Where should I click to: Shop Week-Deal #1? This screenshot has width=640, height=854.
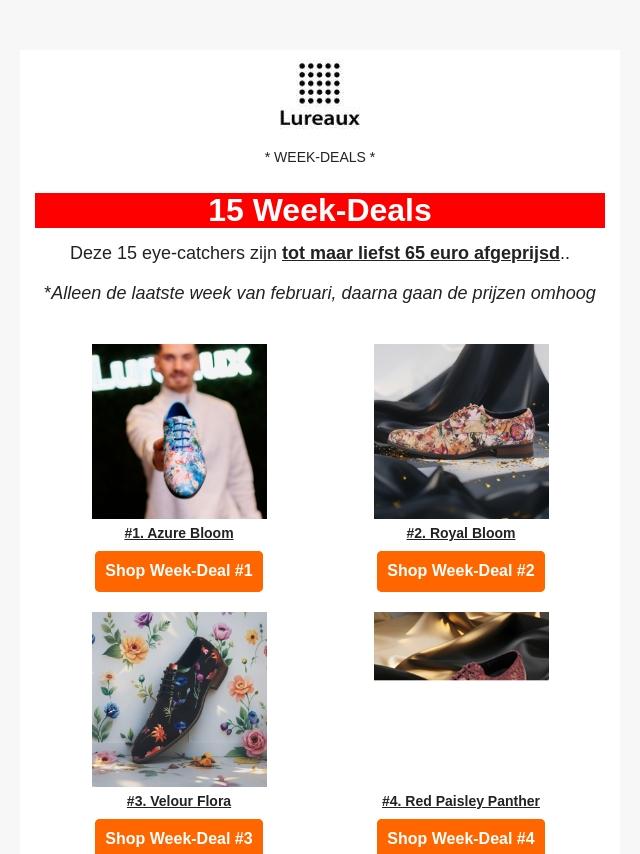[179, 571]
